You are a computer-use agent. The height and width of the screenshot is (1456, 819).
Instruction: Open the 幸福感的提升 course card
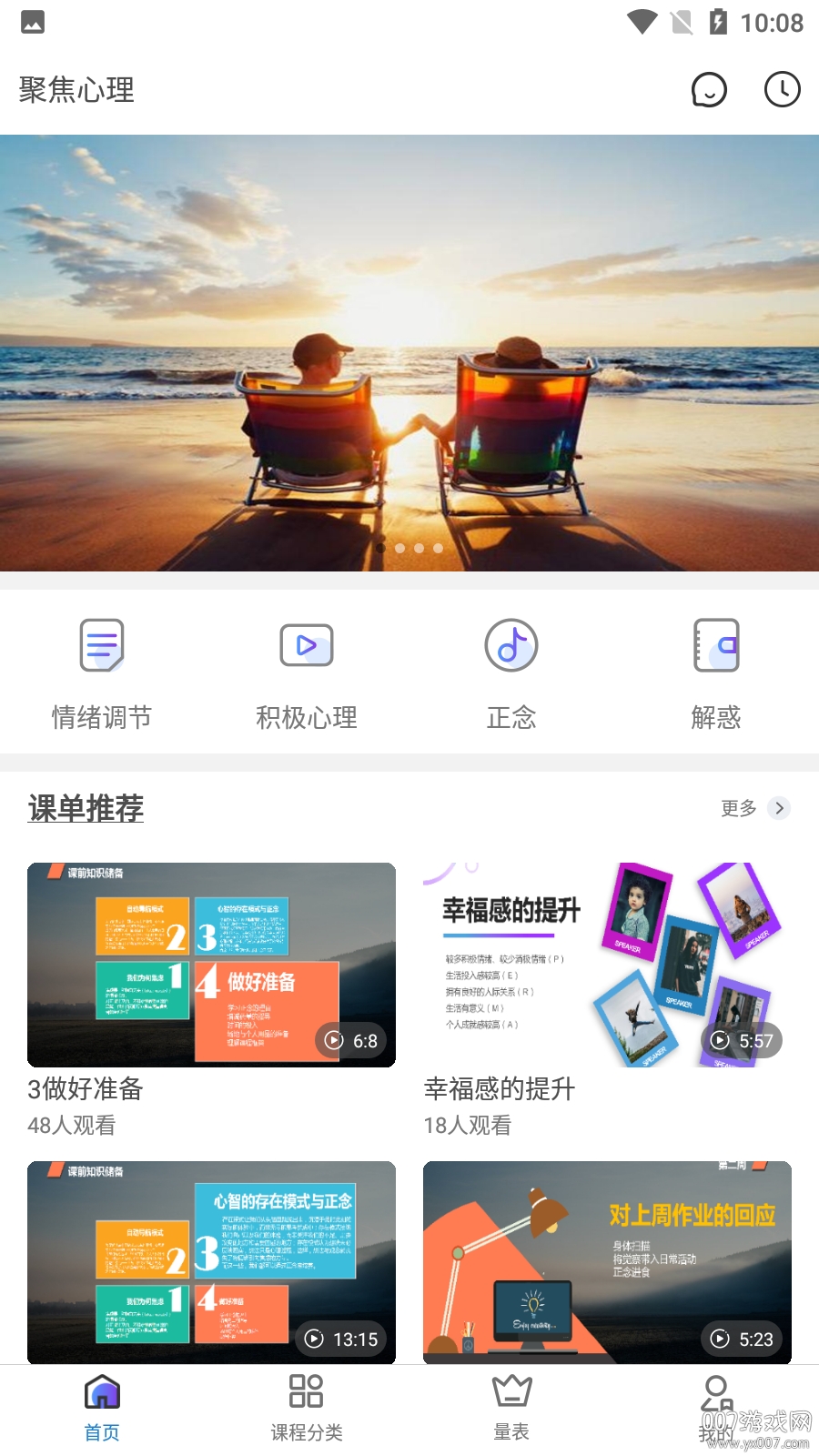click(x=607, y=965)
